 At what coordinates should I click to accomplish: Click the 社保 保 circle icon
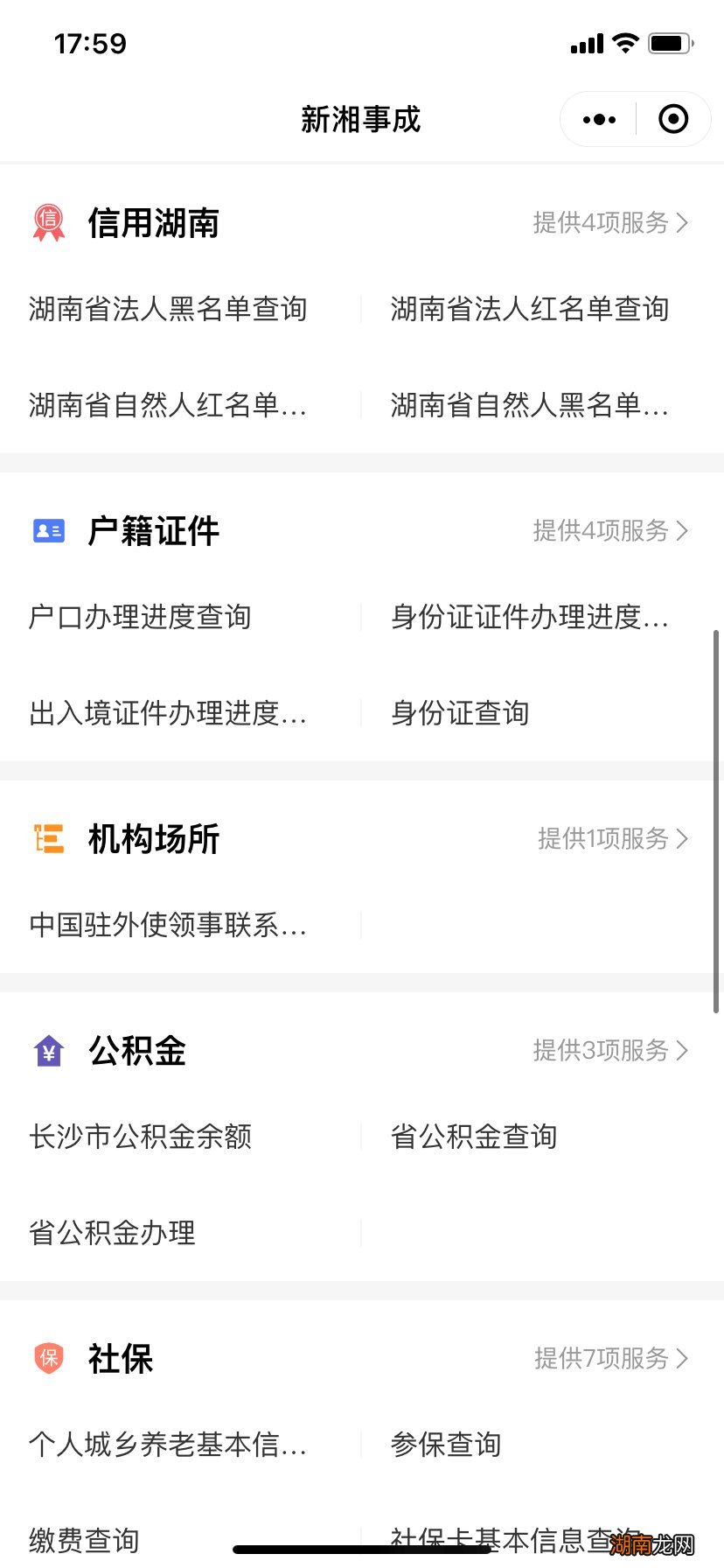pos(49,1359)
